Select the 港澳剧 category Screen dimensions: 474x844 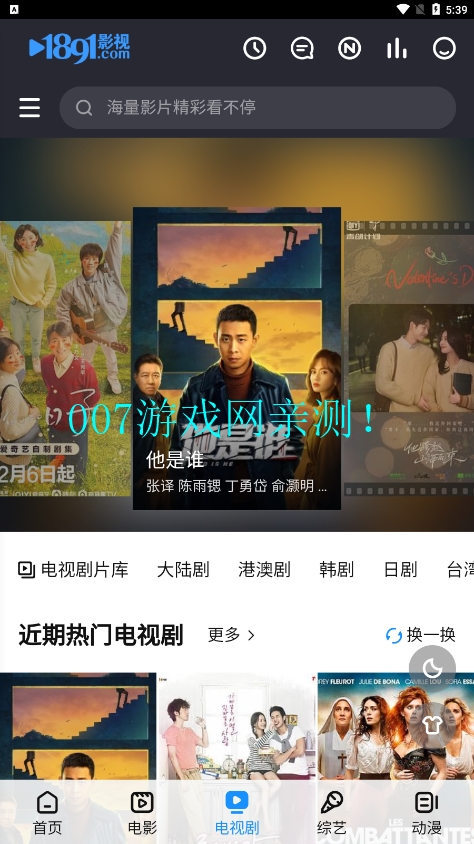click(264, 569)
